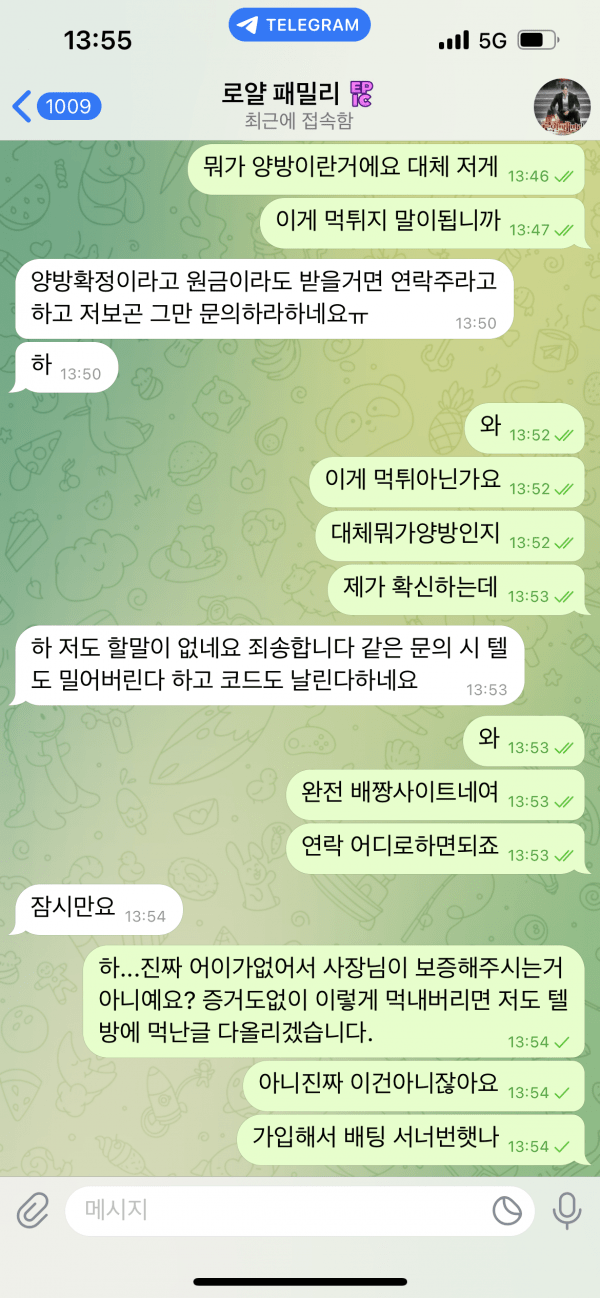Go back to the chat list
Image resolution: width=600 pixels, height=1298 pixels.
pyautogui.click(x=55, y=106)
